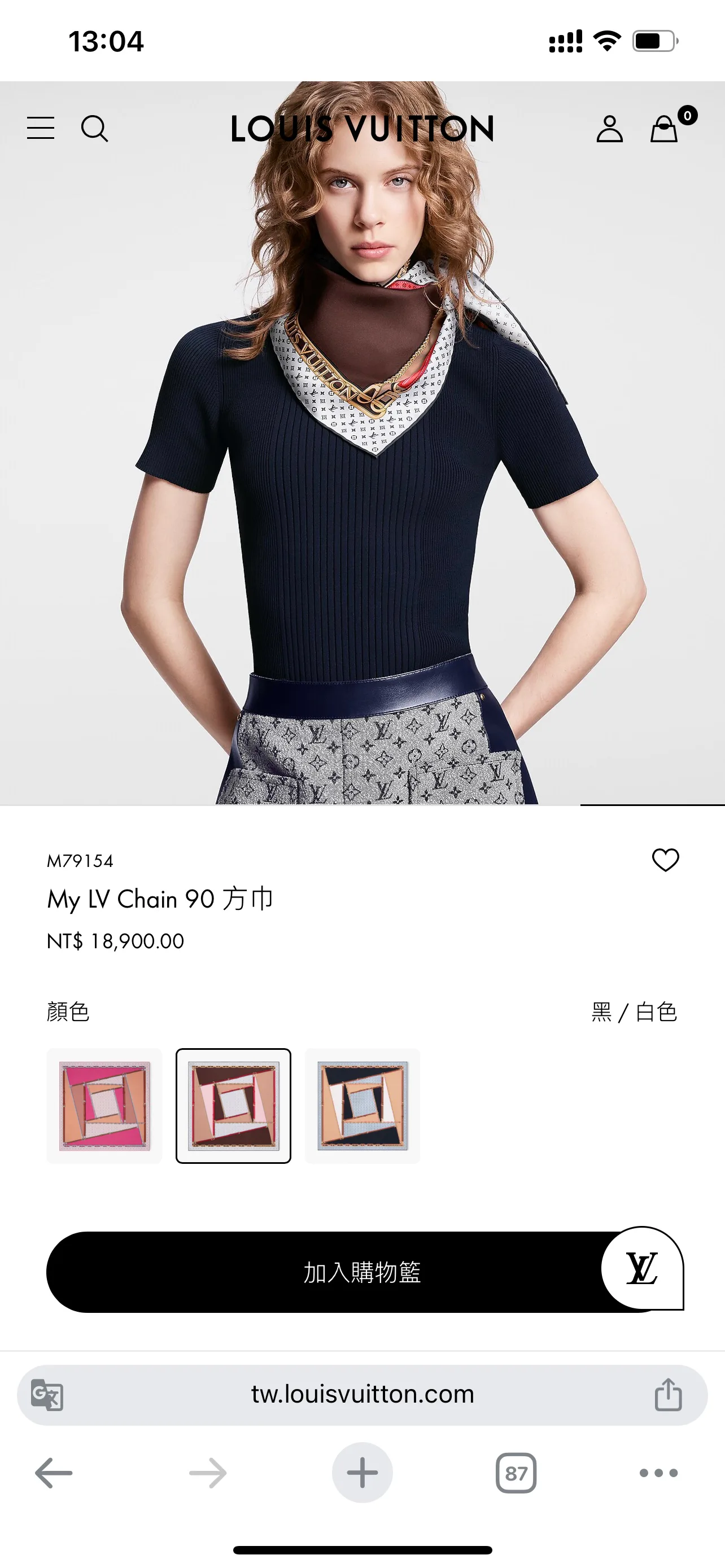
Task: Share this page from the address bar
Action: click(x=668, y=1394)
